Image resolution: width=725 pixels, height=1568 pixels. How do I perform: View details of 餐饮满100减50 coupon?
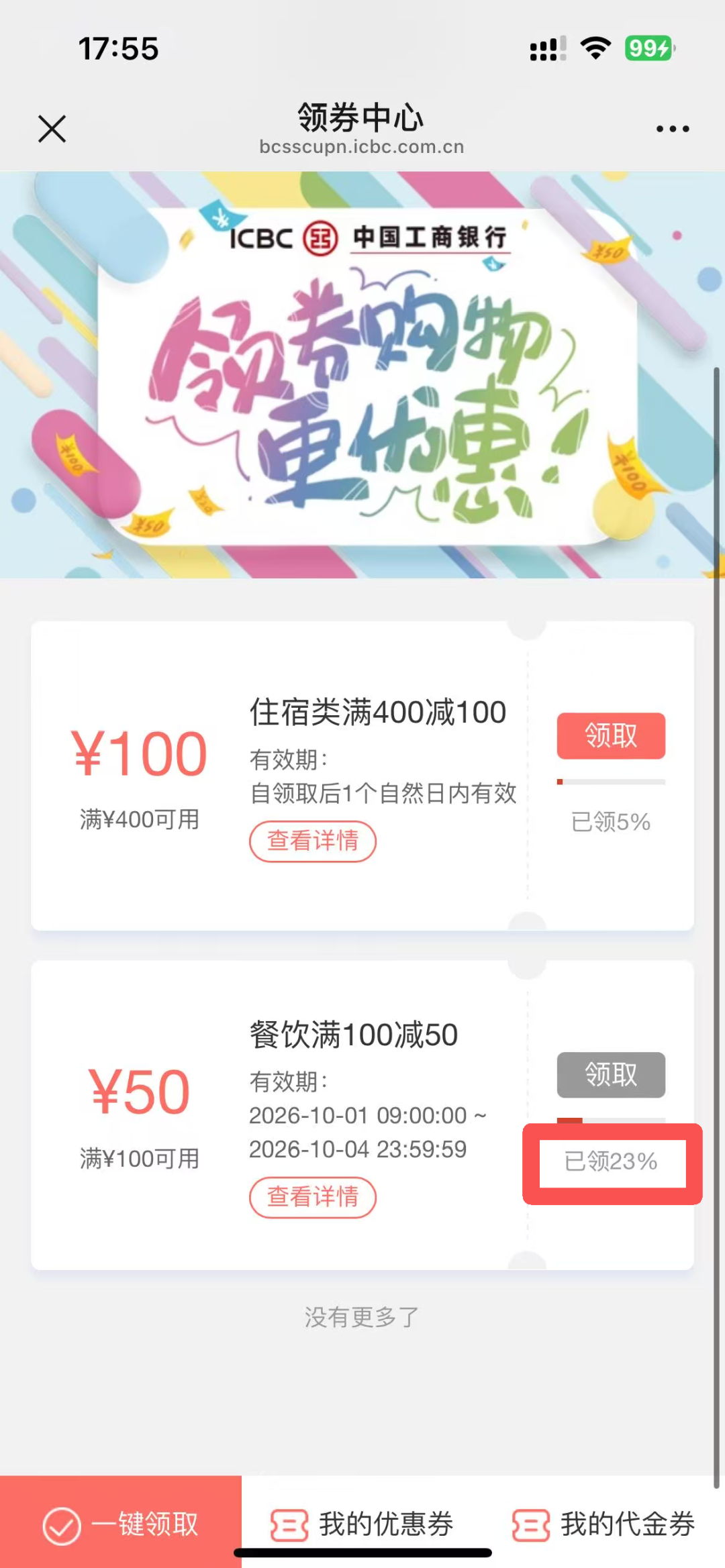point(313,1197)
